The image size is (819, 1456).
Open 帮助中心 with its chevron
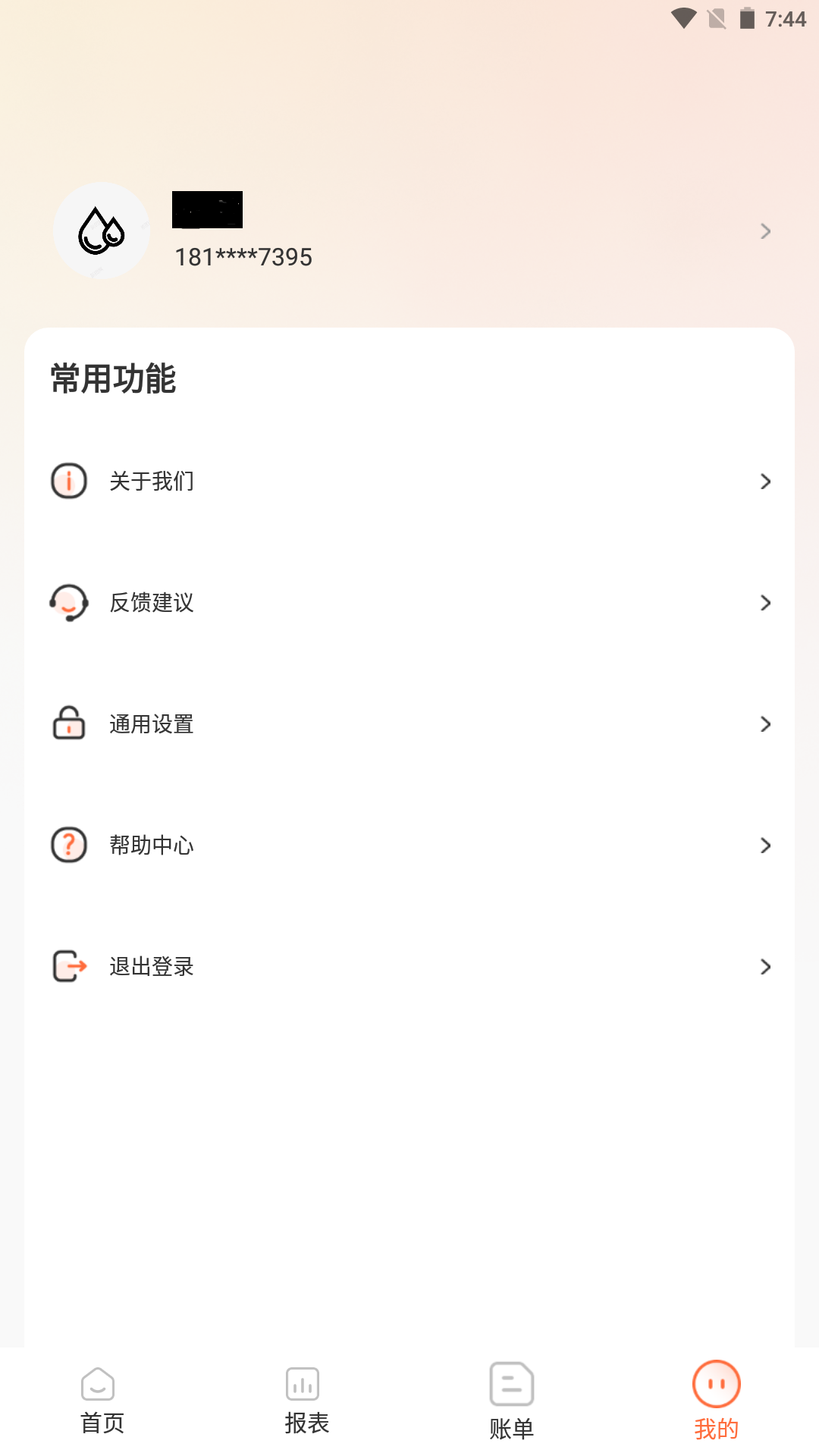[x=765, y=845]
